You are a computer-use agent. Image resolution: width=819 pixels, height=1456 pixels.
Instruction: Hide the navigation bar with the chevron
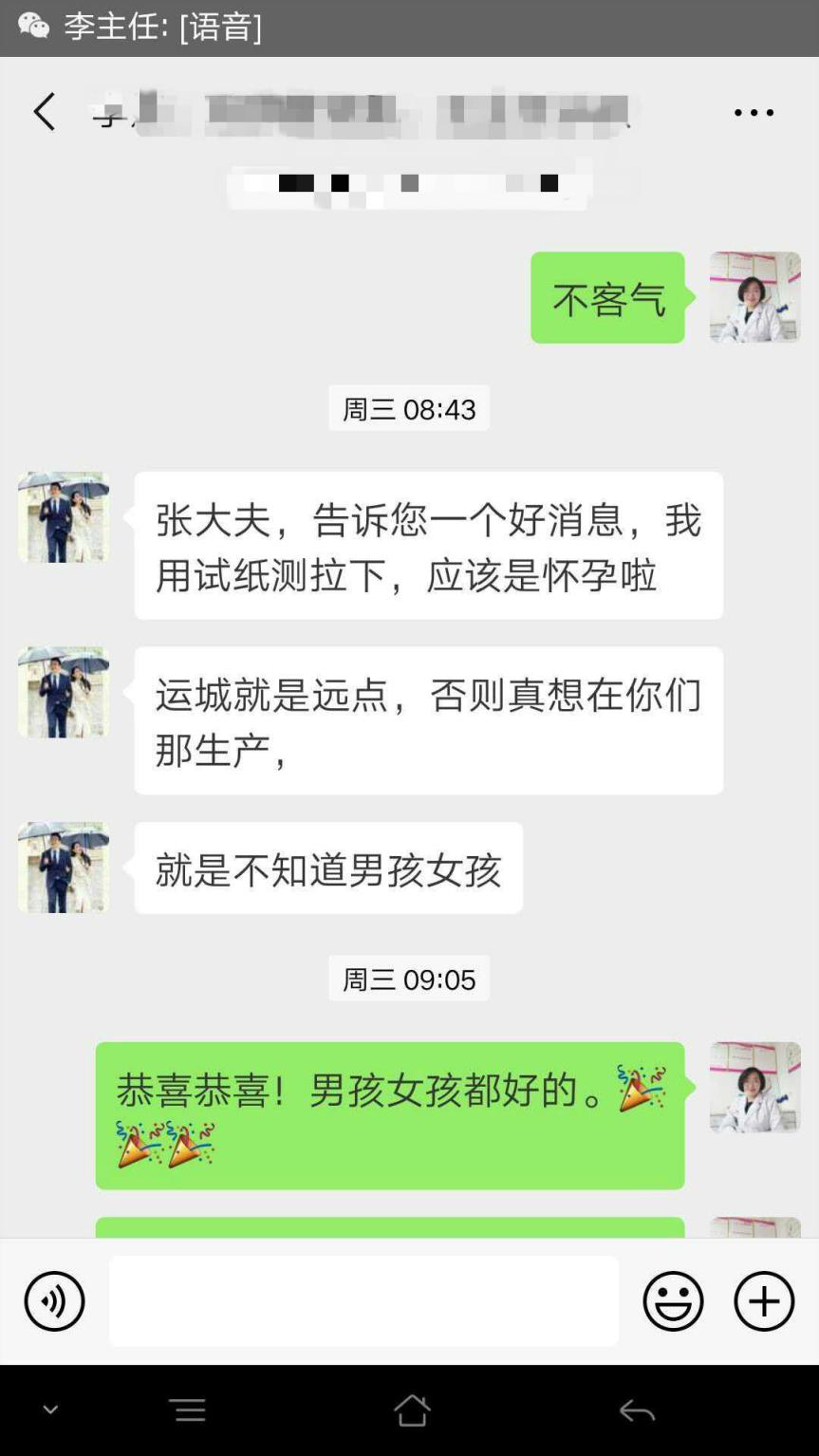(x=50, y=1410)
